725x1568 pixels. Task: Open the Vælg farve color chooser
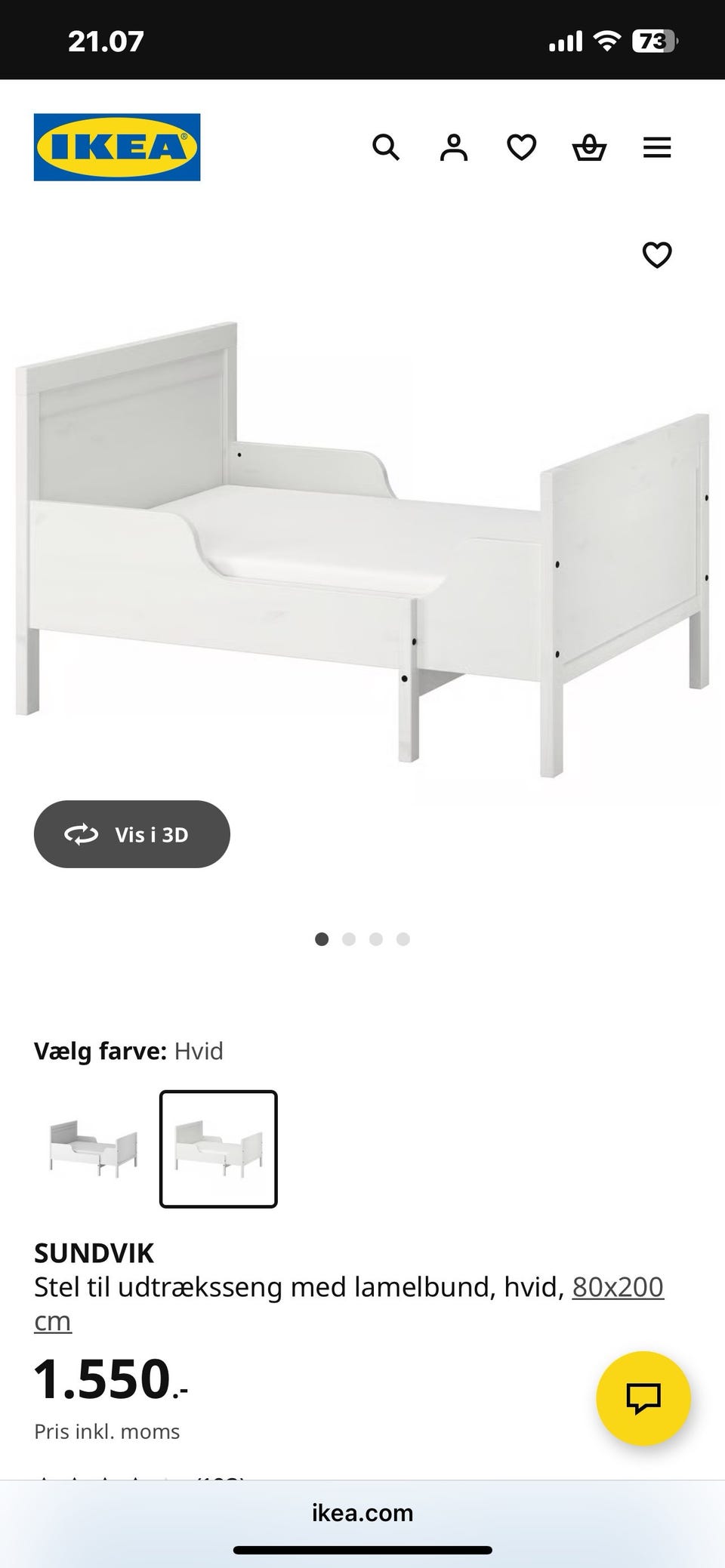(x=128, y=1050)
